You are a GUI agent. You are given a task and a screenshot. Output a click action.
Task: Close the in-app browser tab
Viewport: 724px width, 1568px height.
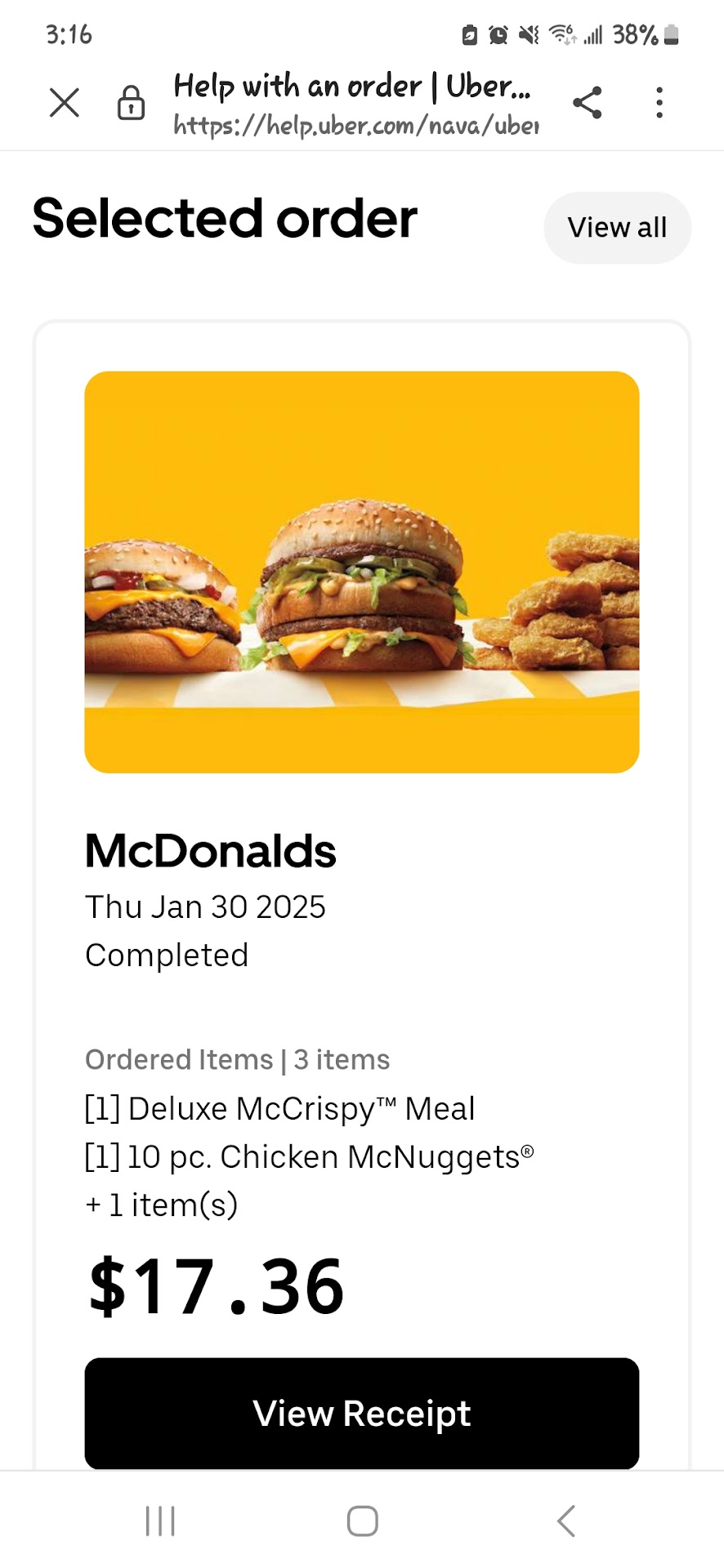point(64,103)
